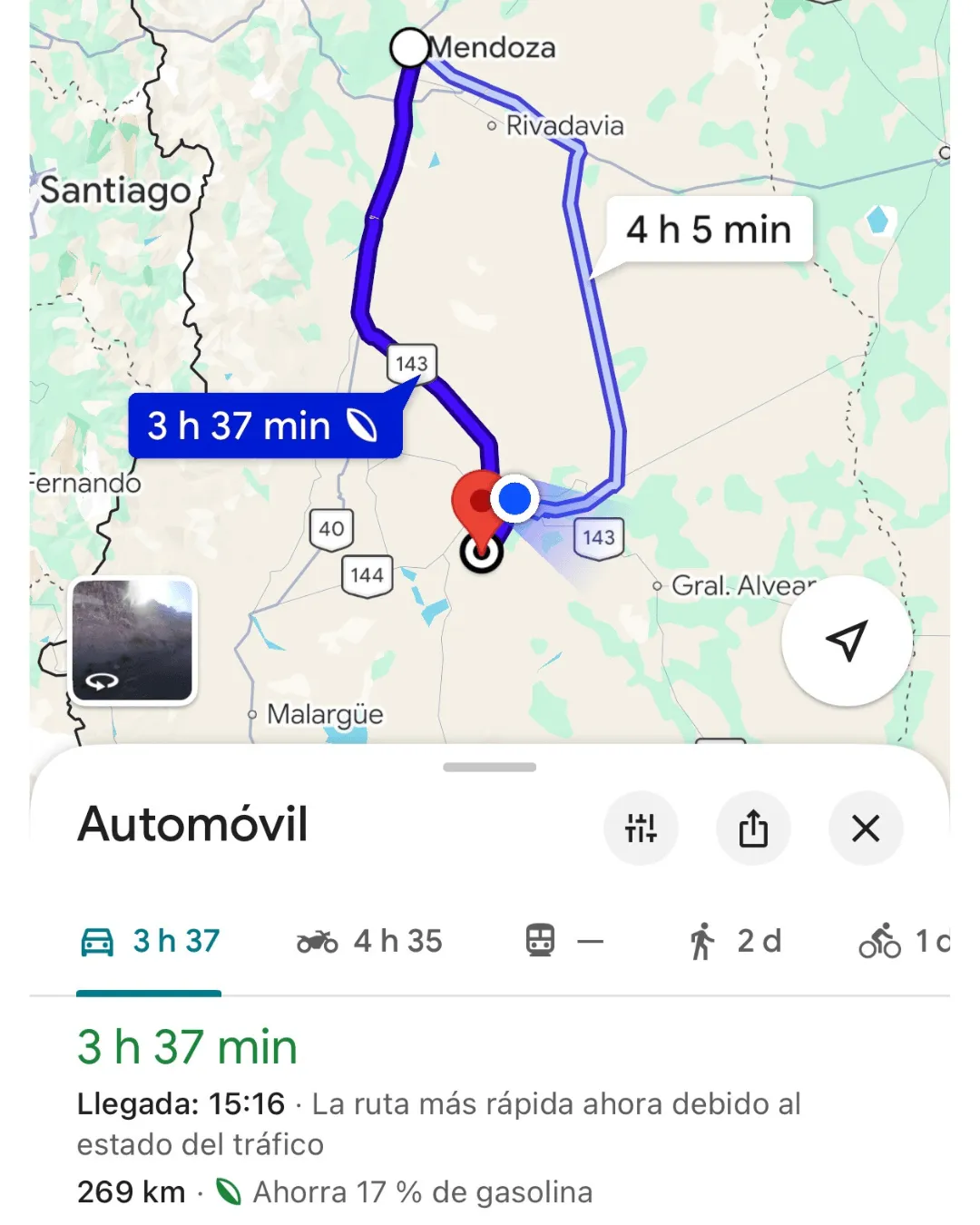The image size is (980, 1225).
Task: Select the Automóvil driving mode icon
Action: click(x=100, y=941)
